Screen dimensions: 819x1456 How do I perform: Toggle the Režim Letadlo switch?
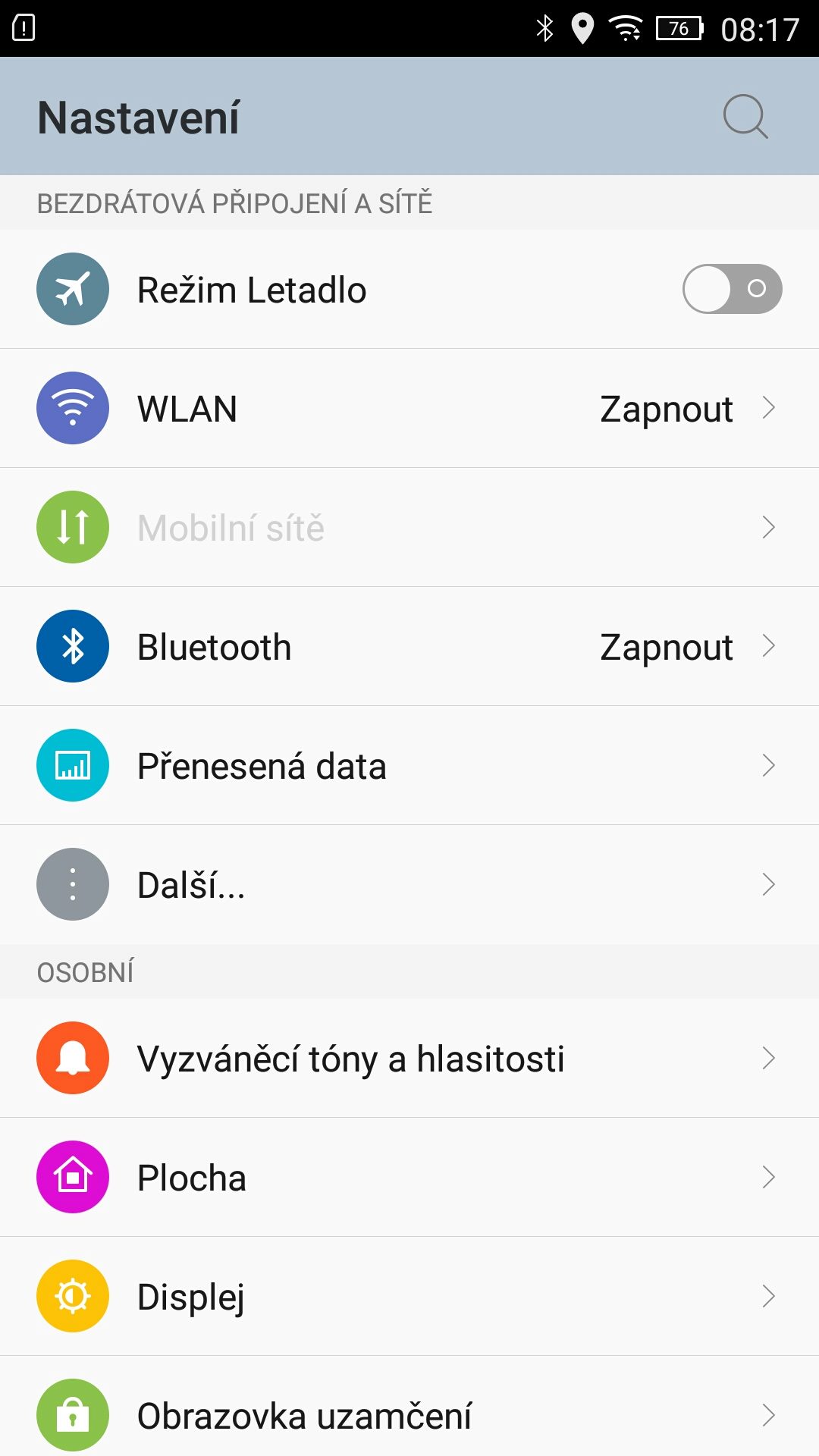click(x=732, y=289)
